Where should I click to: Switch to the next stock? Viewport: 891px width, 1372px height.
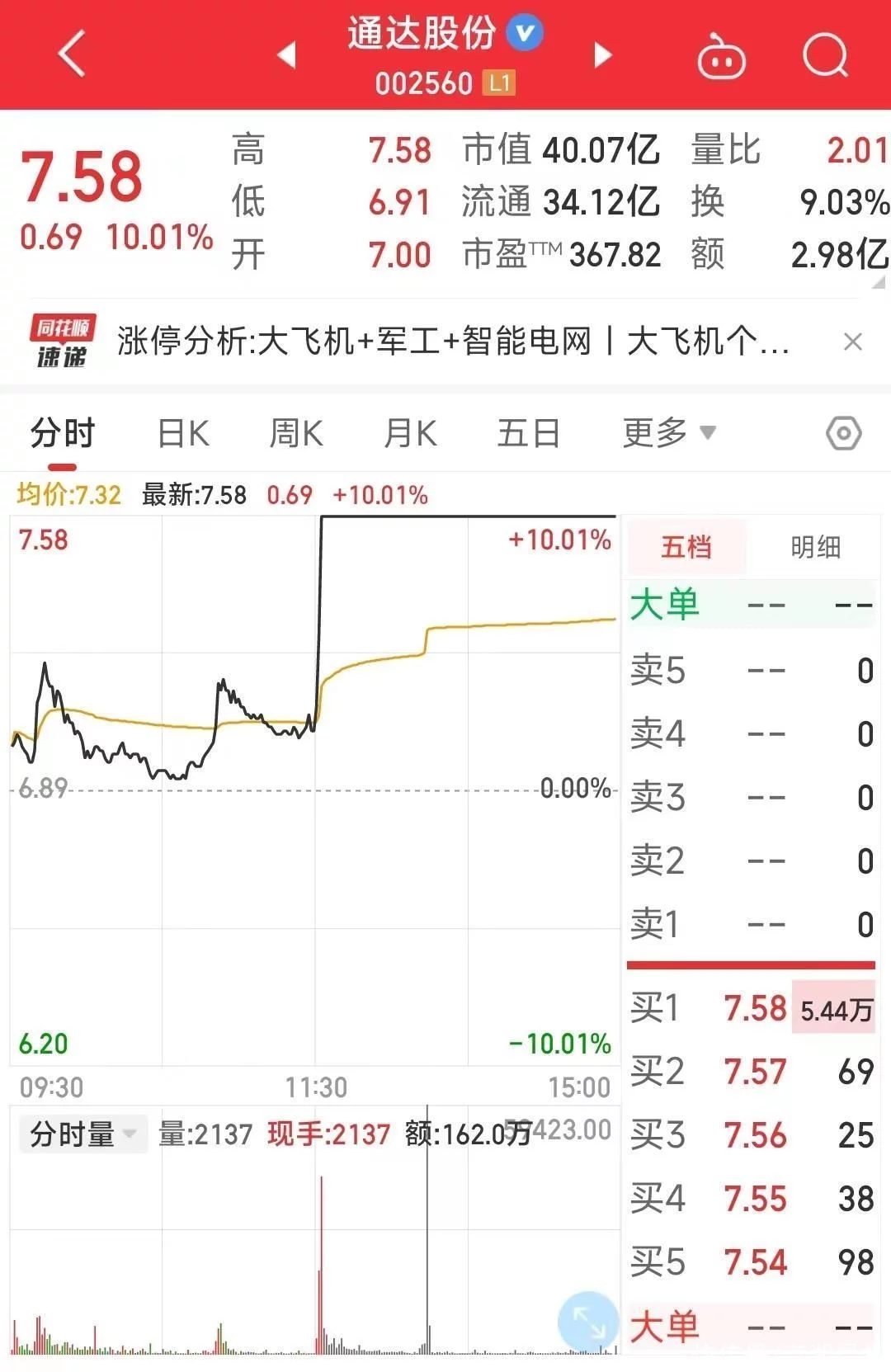(603, 54)
